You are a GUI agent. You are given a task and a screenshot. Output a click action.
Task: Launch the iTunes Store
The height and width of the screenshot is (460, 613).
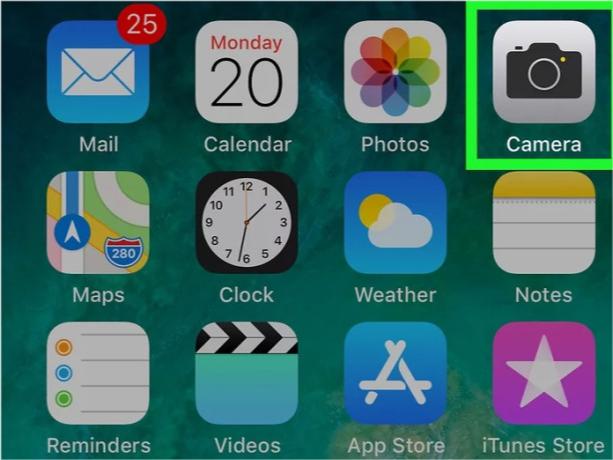tap(543, 372)
